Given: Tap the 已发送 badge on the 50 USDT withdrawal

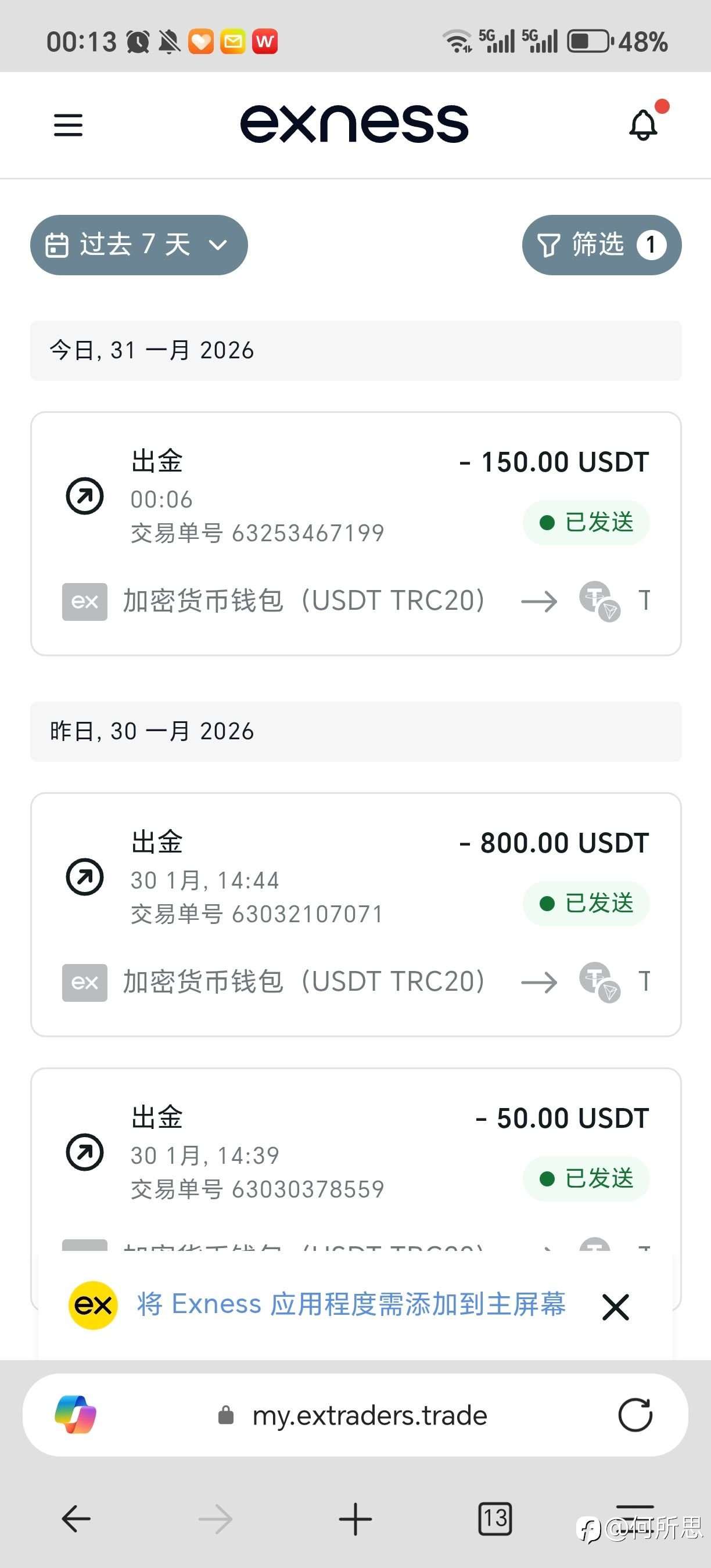Looking at the screenshot, I should tap(586, 1178).
